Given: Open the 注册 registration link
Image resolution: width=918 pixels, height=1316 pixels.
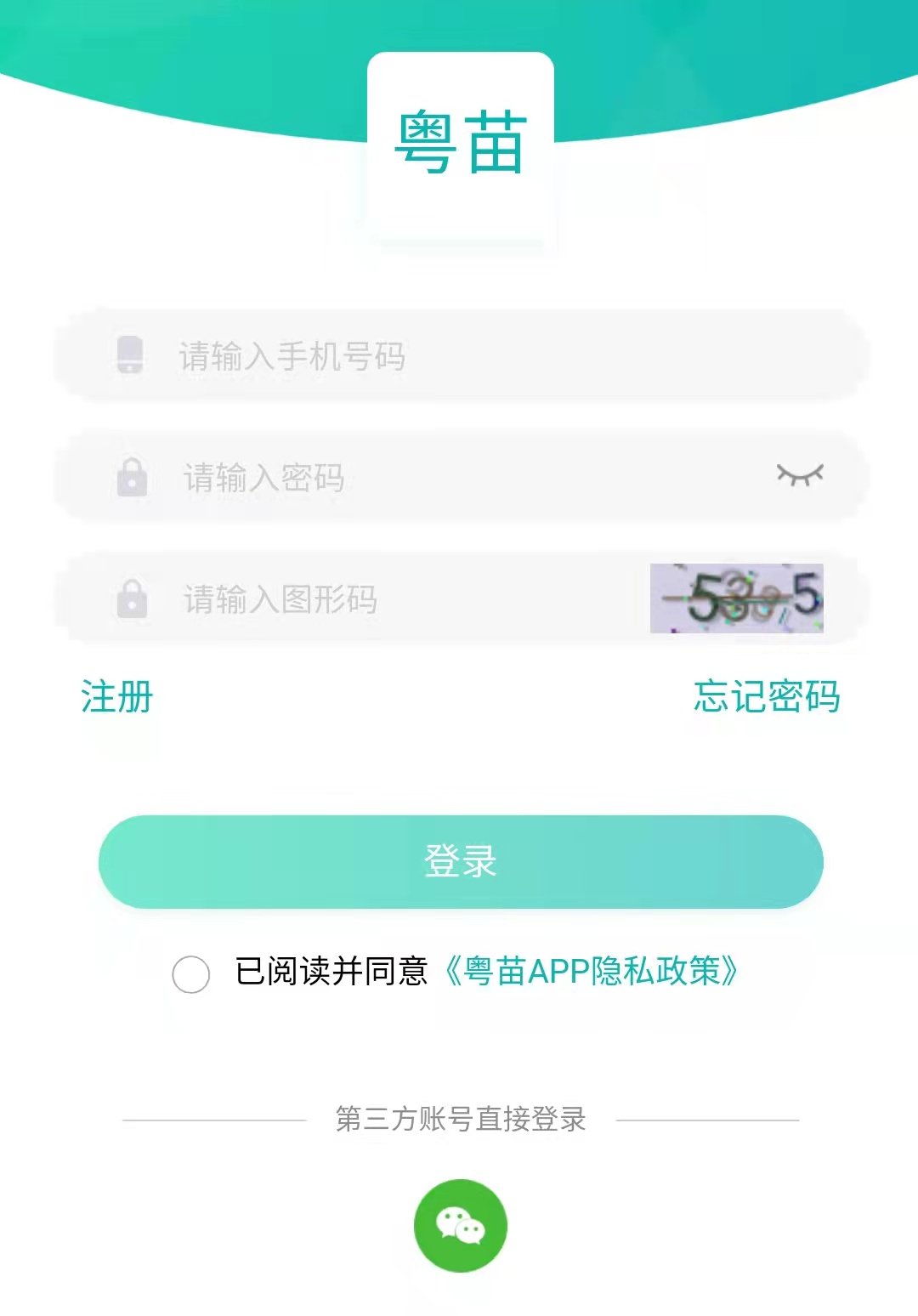Looking at the screenshot, I should coord(117,697).
